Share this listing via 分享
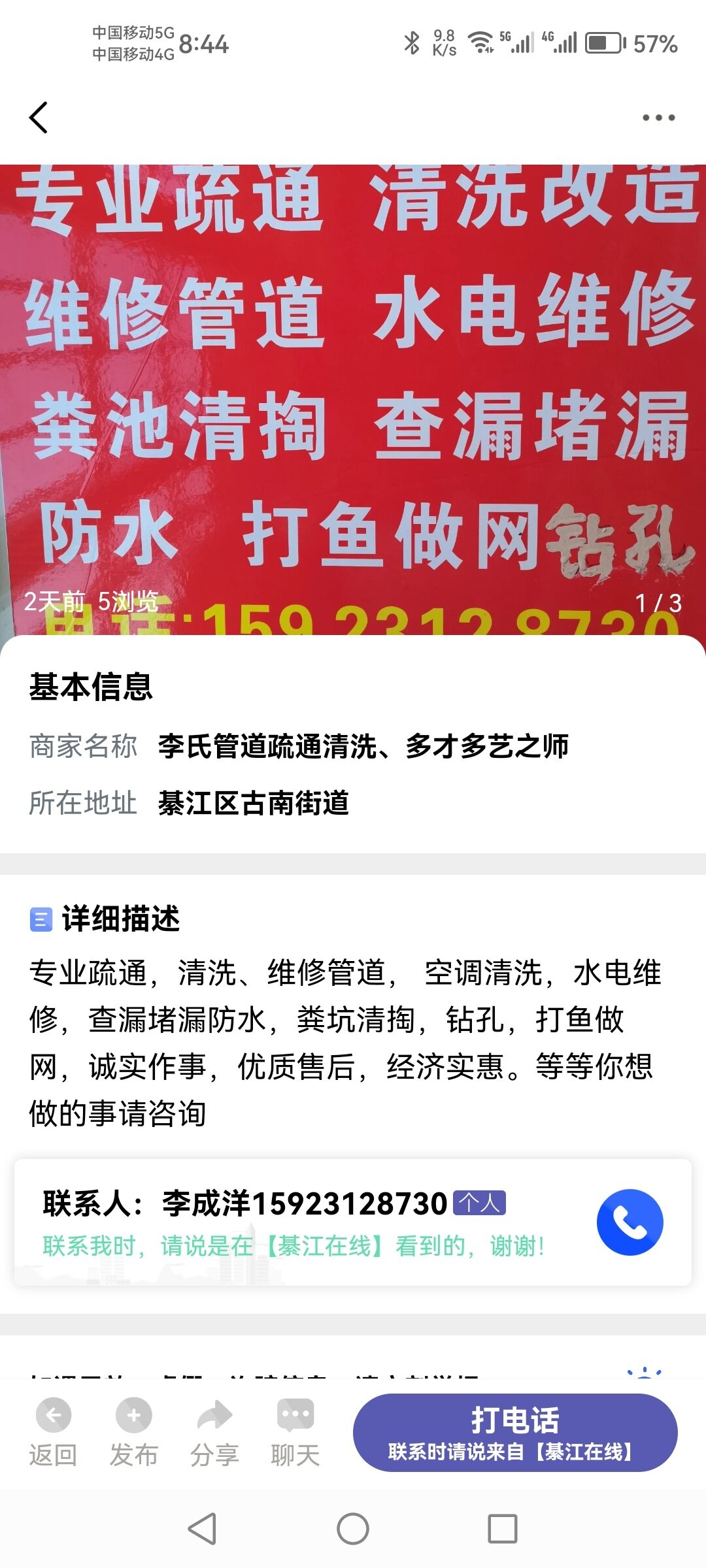This screenshot has width=706, height=1568. pos(214,1432)
